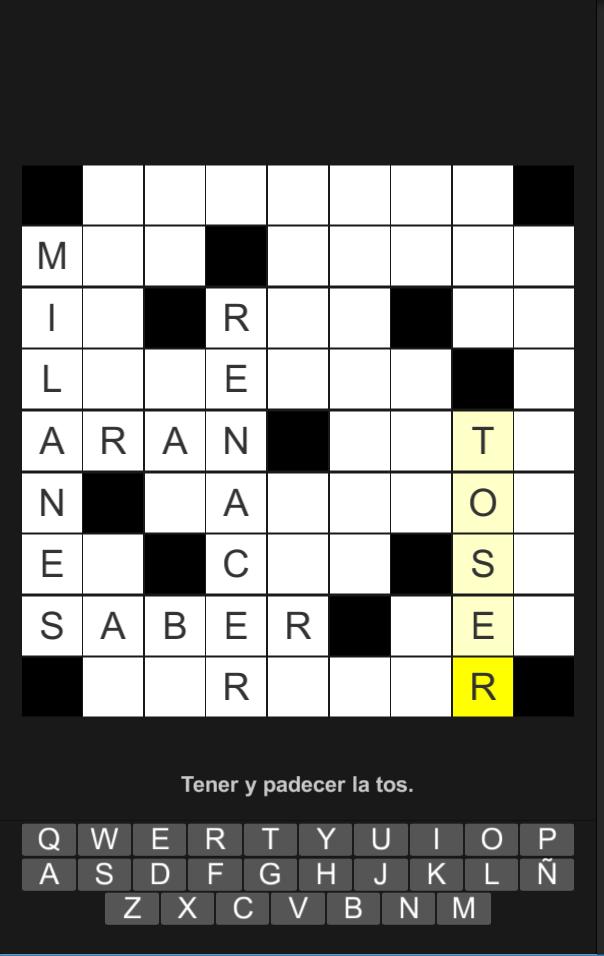Screen dimensions: 604x956
Task: Tap the U key
Action: [381, 839]
